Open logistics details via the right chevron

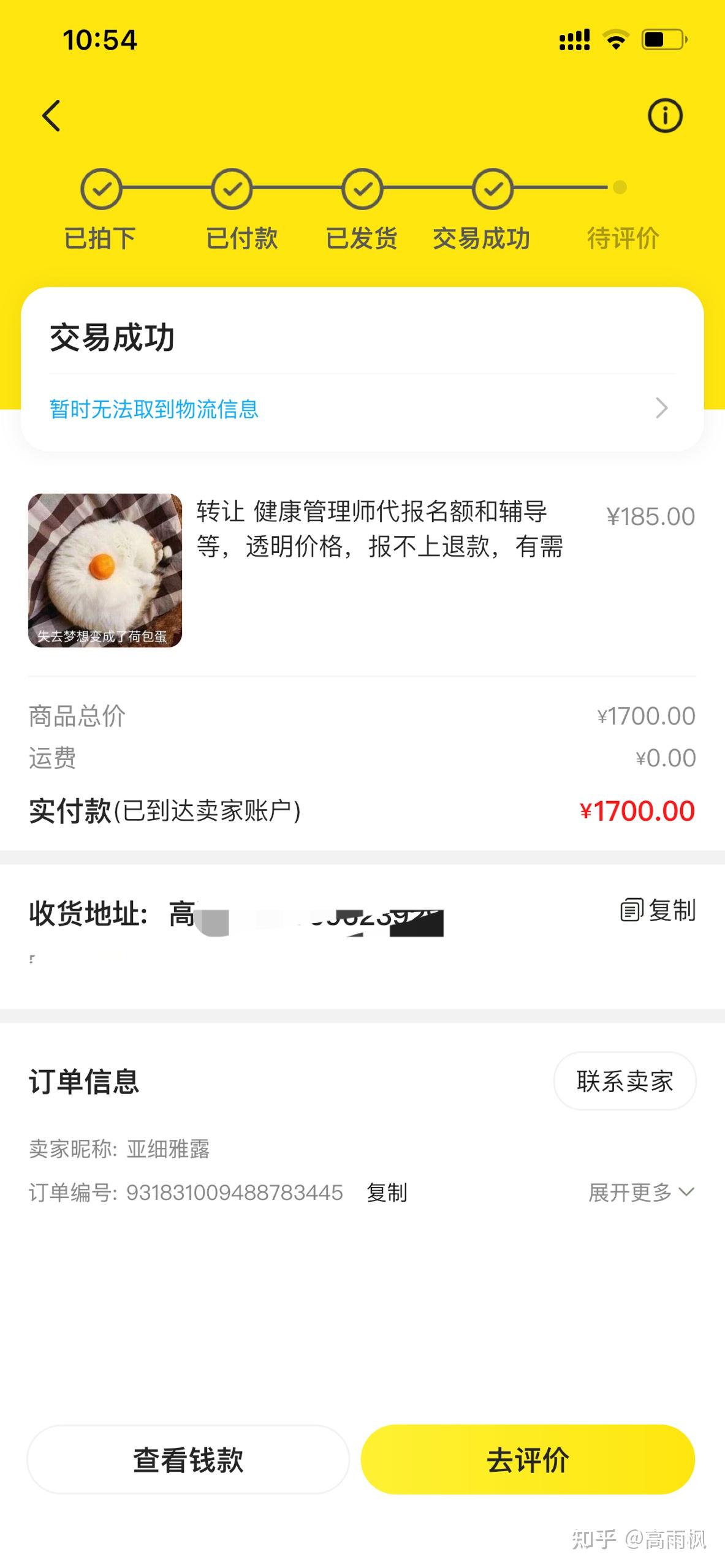pyautogui.click(x=661, y=409)
